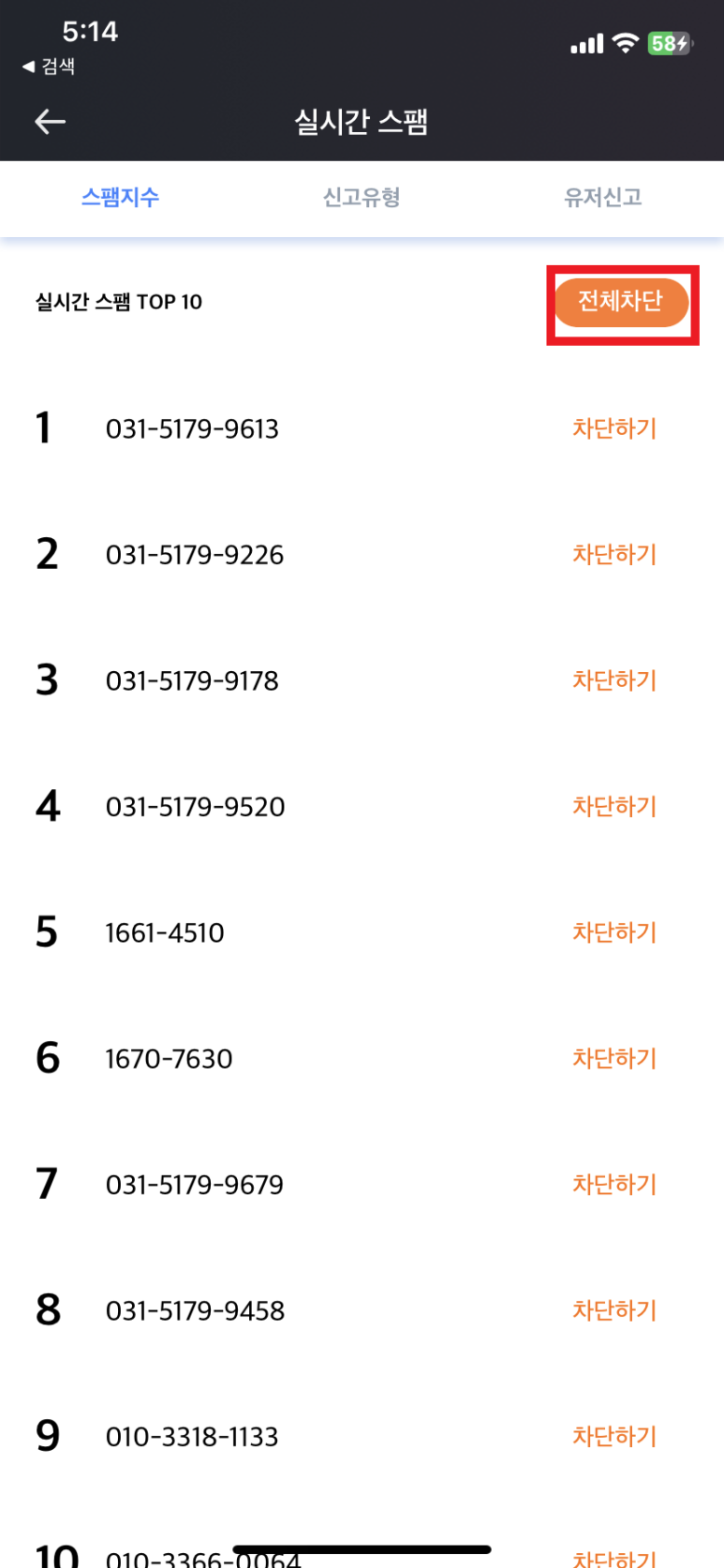724x1568 pixels.
Task: Go back with the arrow icon
Action: coord(50,122)
